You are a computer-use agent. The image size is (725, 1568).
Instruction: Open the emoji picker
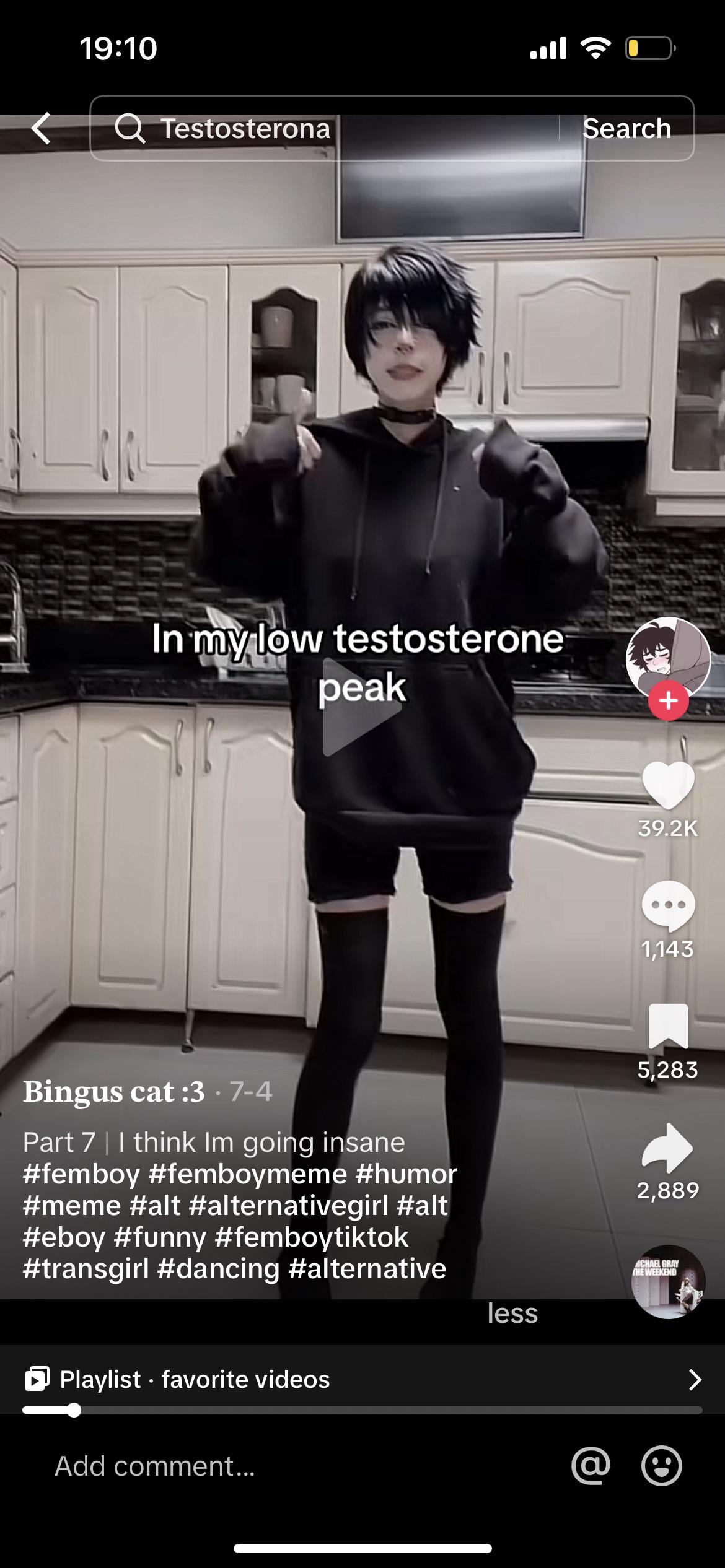pos(661,1466)
